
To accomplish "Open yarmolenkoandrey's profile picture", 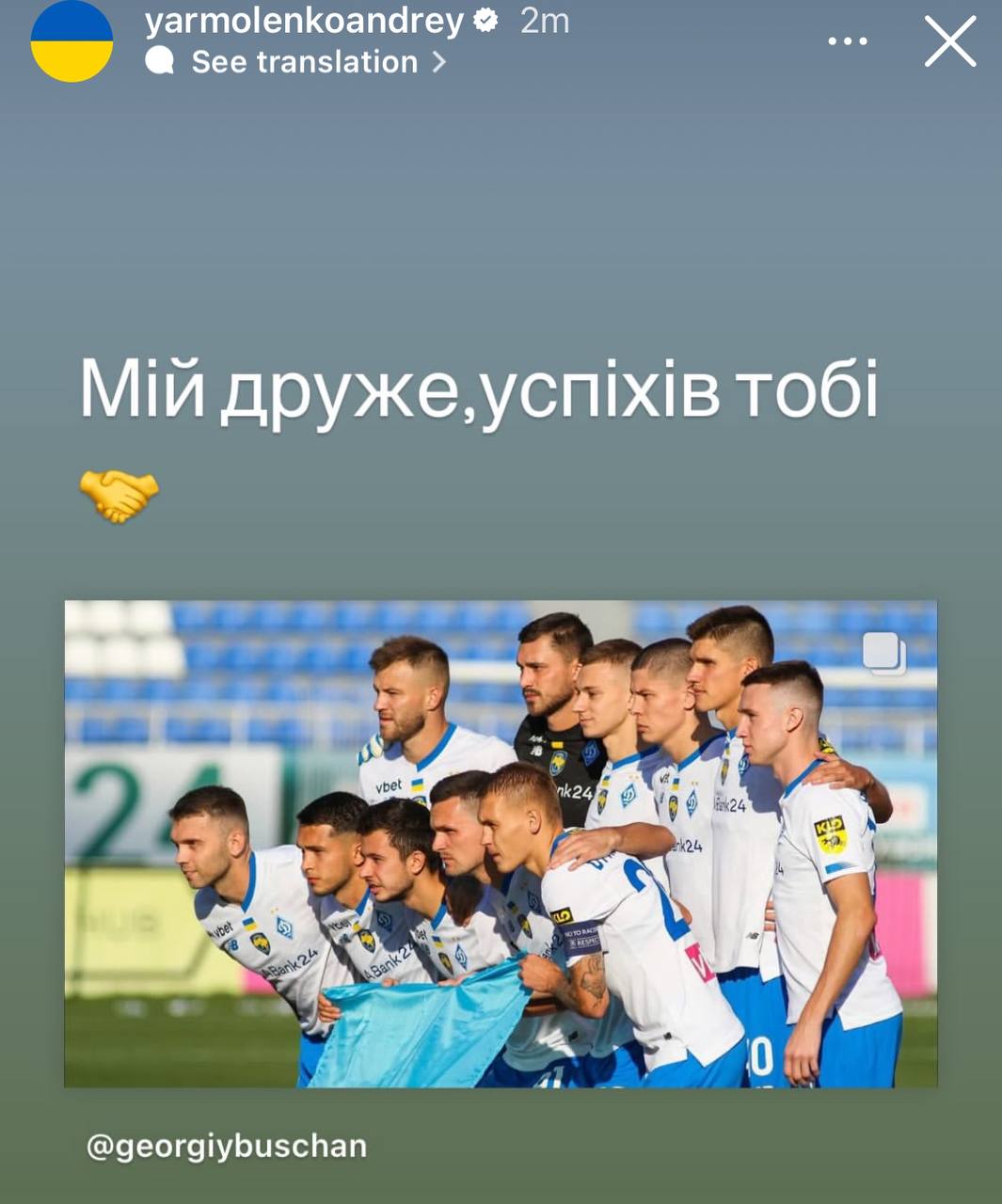I will click(72, 41).
